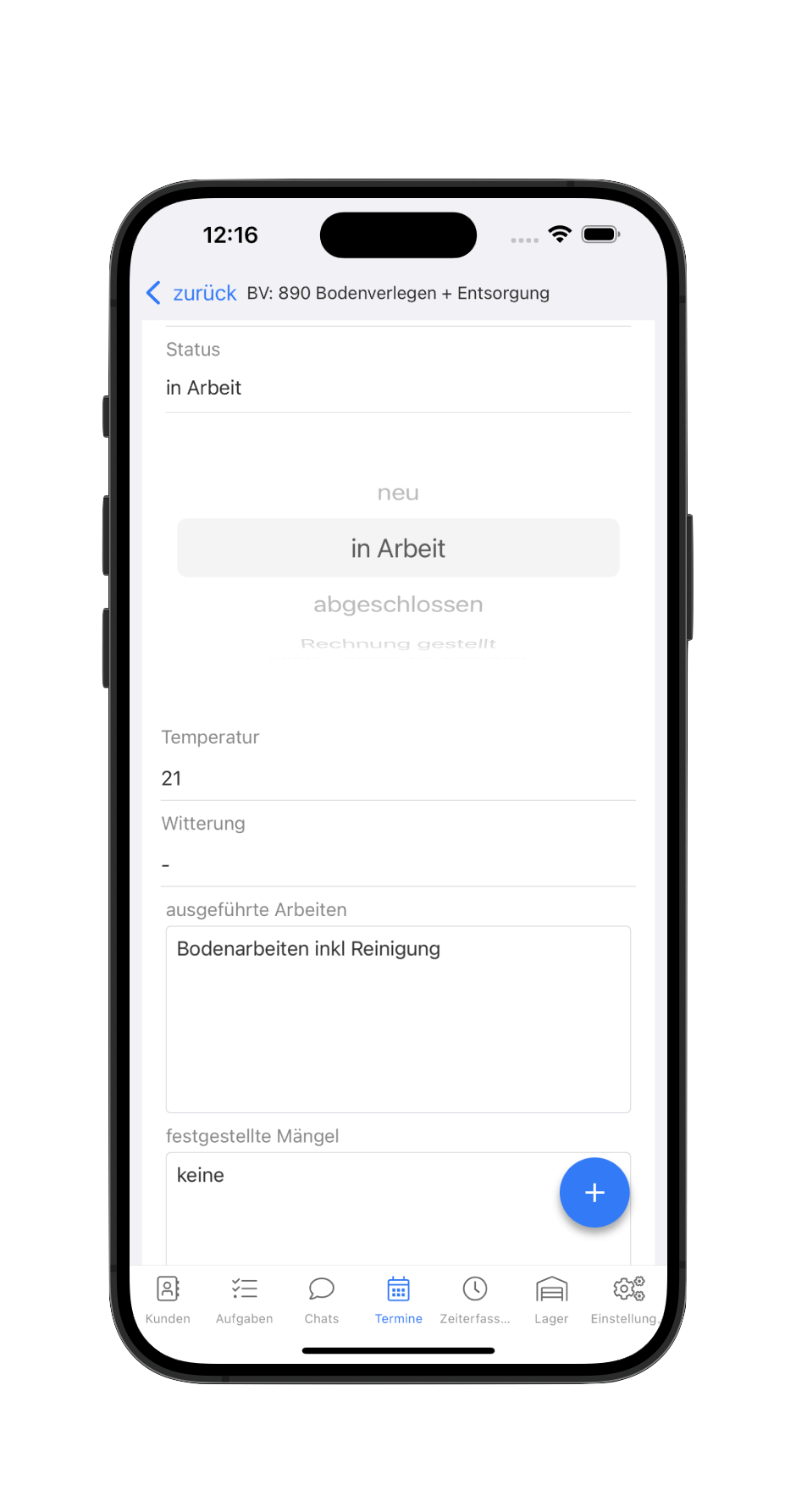Image resolution: width=796 pixels, height=1512 pixels.
Task: Select 'neu' in the status picker
Action: tap(398, 493)
